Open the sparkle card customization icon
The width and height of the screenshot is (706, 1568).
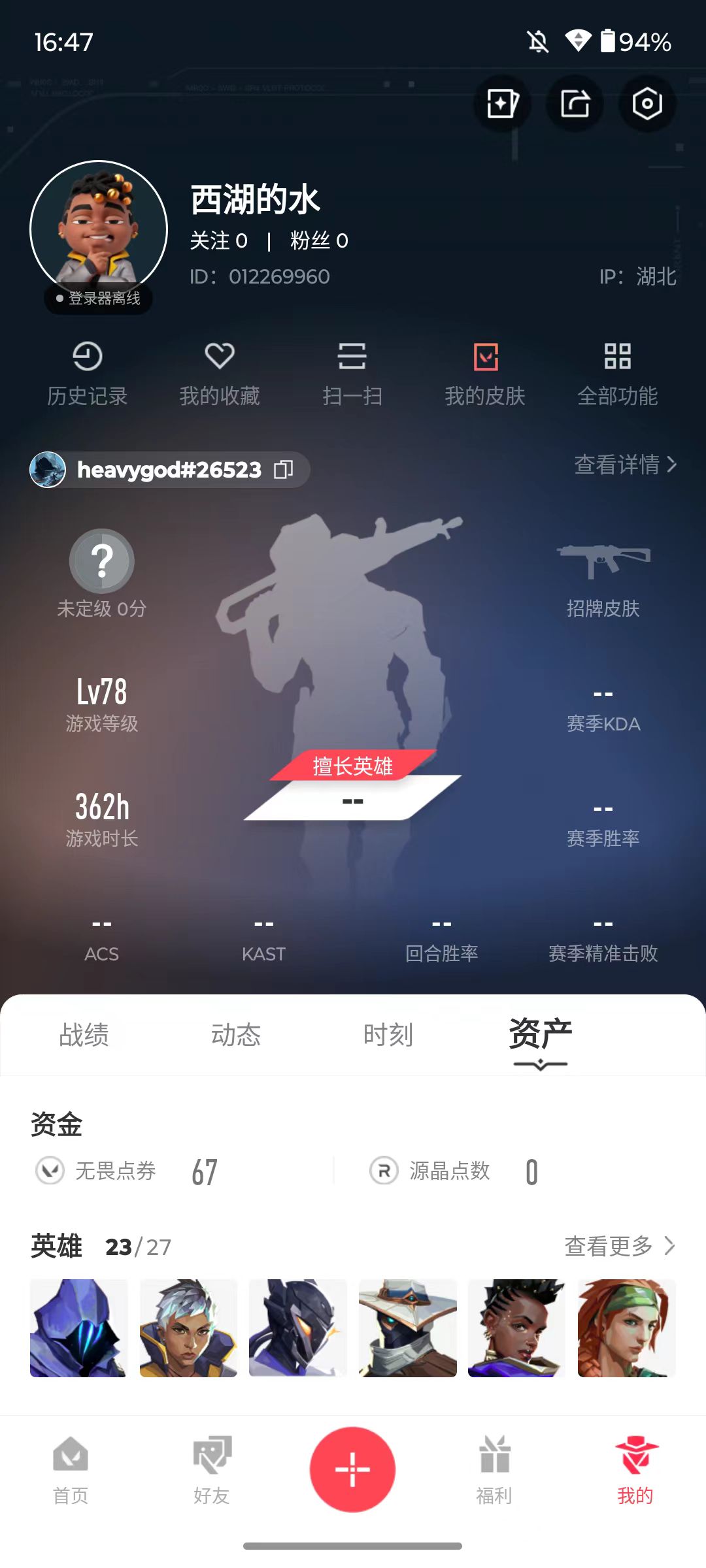pos(503,104)
